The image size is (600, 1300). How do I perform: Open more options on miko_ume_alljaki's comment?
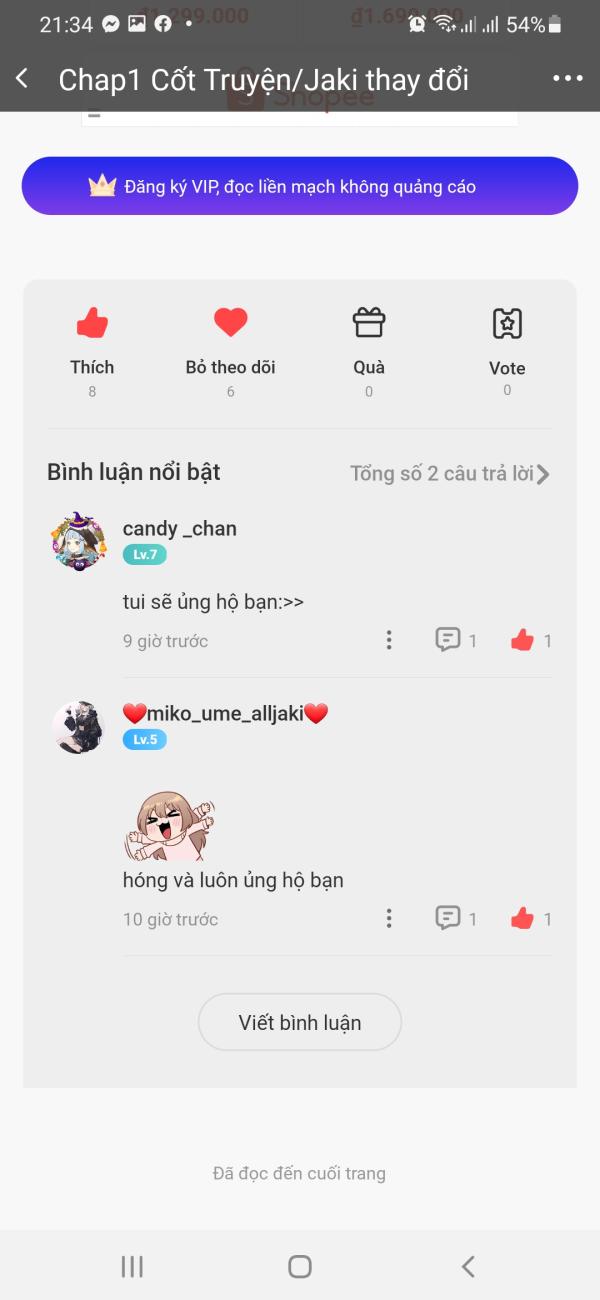[x=389, y=918]
